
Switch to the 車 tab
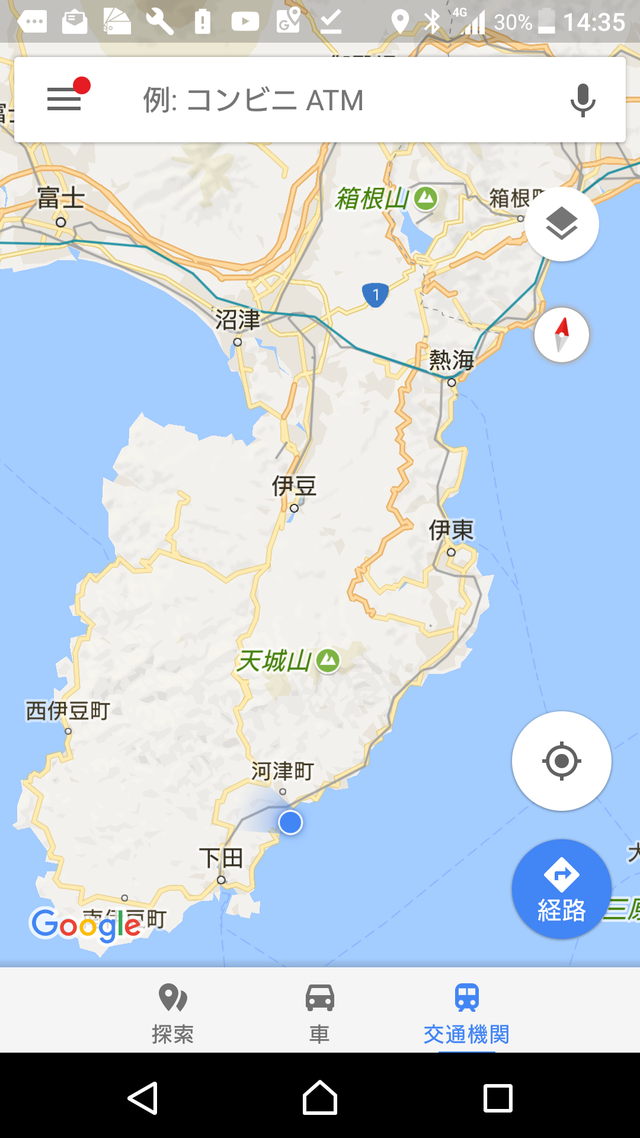319,1013
